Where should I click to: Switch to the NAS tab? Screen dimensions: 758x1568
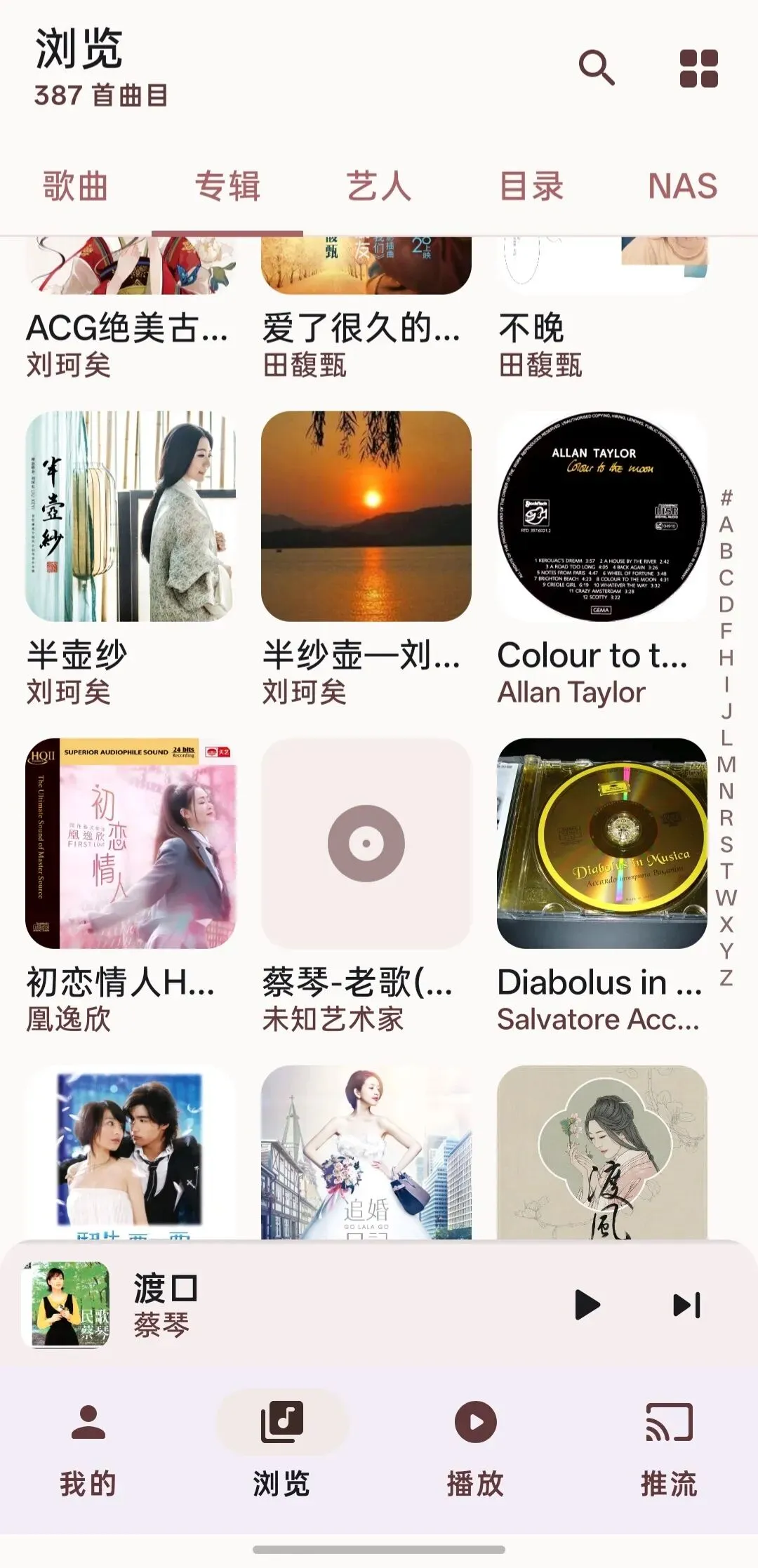682,187
